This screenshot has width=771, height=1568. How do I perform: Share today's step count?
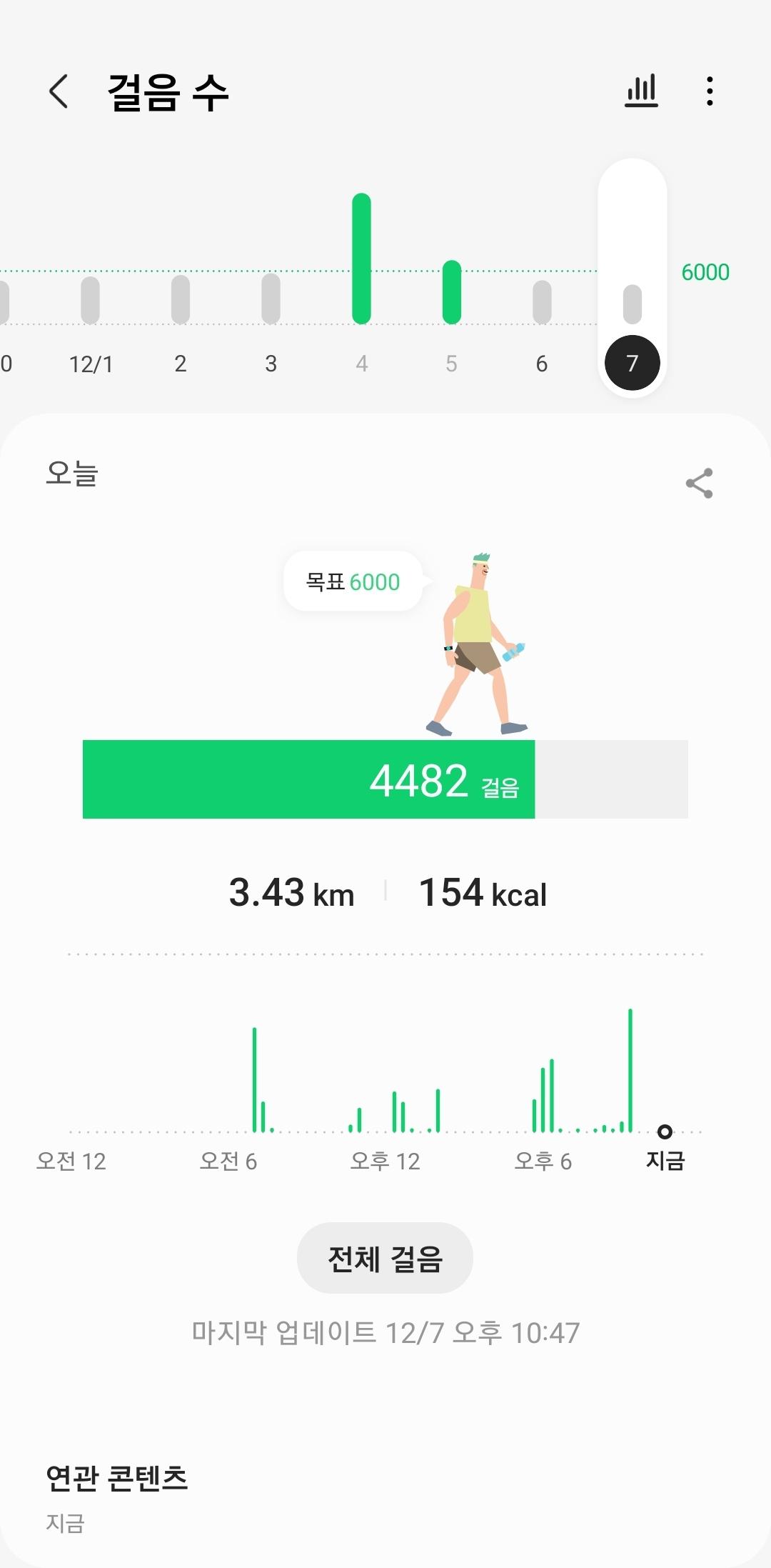[699, 484]
